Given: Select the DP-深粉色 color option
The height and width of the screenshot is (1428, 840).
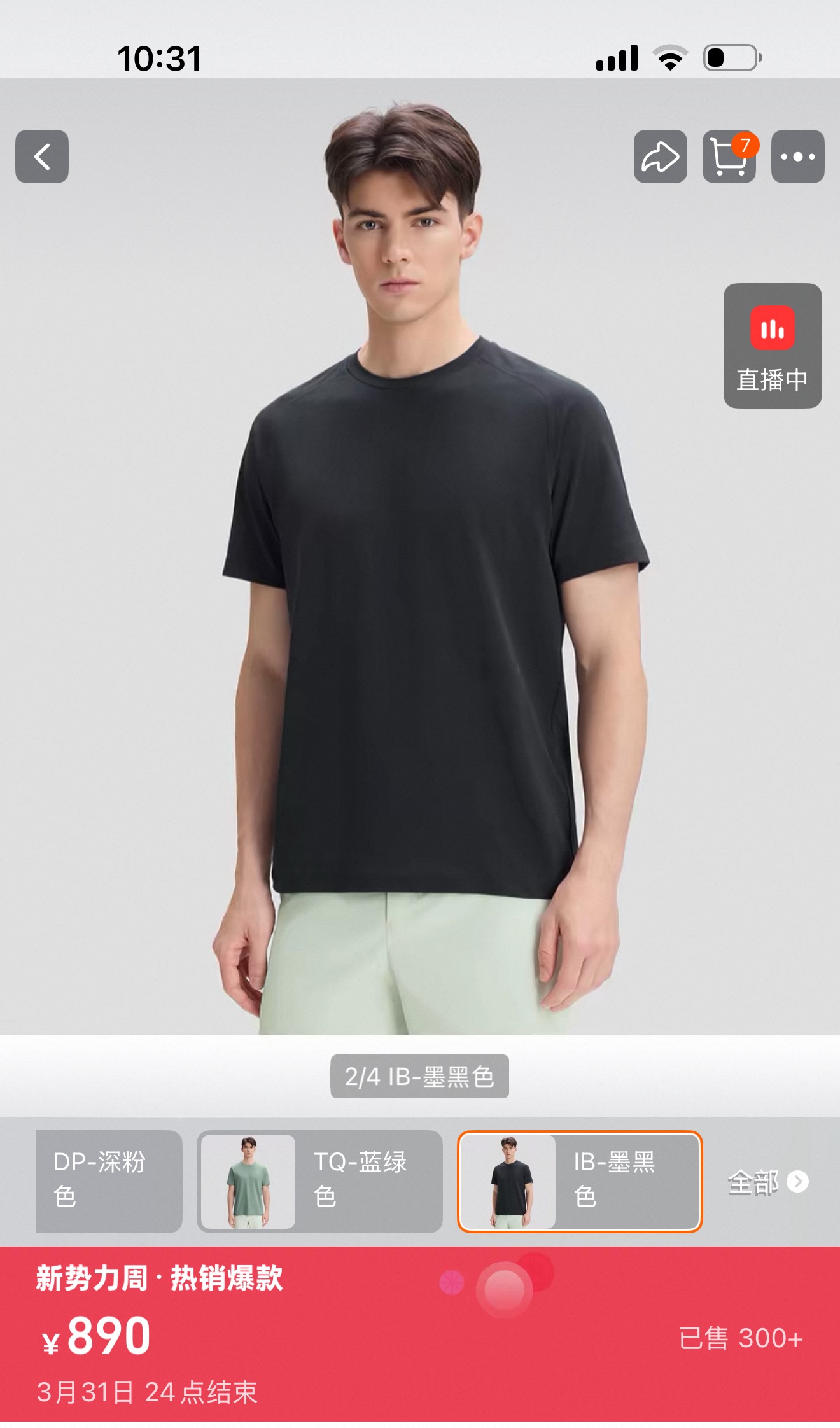Looking at the screenshot, I should point(109,1181).
